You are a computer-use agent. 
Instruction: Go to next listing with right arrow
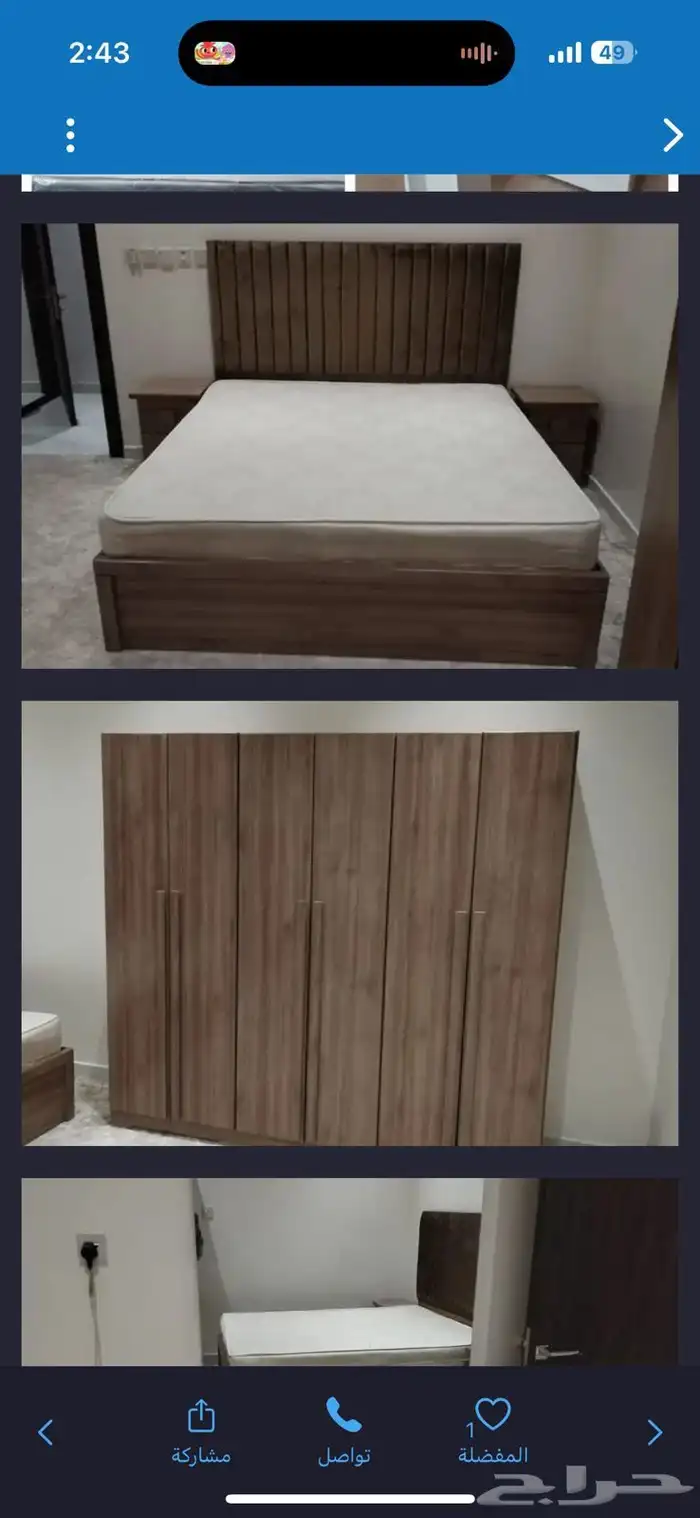[655, 1432]
